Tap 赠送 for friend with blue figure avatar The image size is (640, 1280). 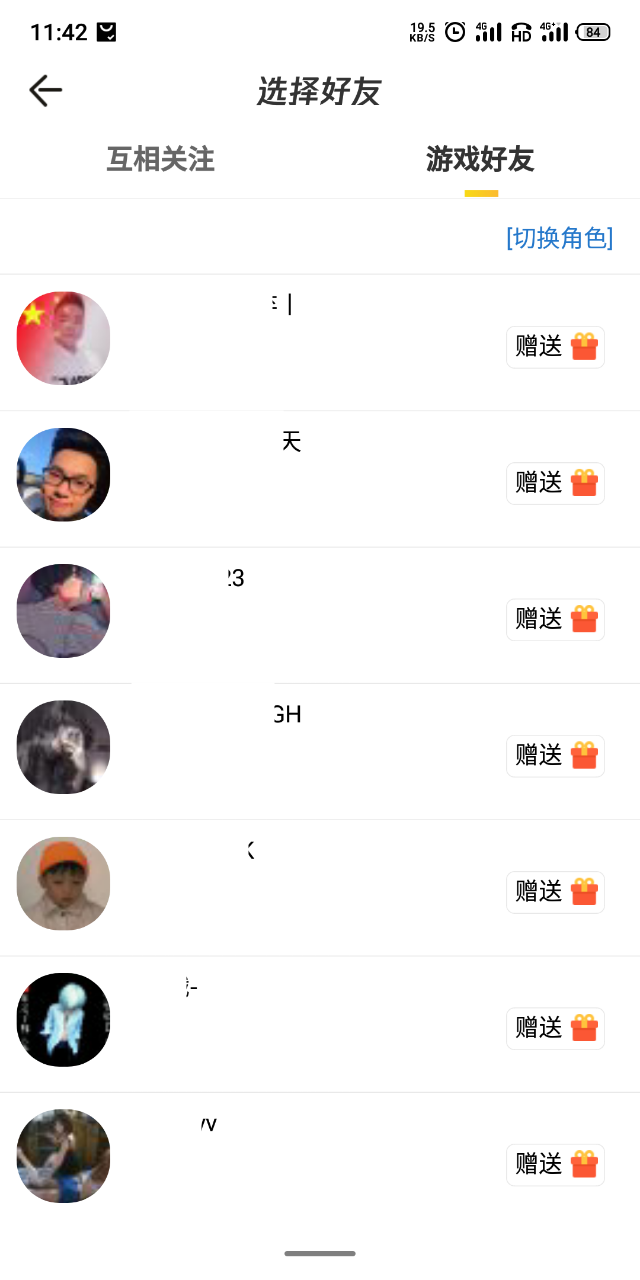[556, 1027]
